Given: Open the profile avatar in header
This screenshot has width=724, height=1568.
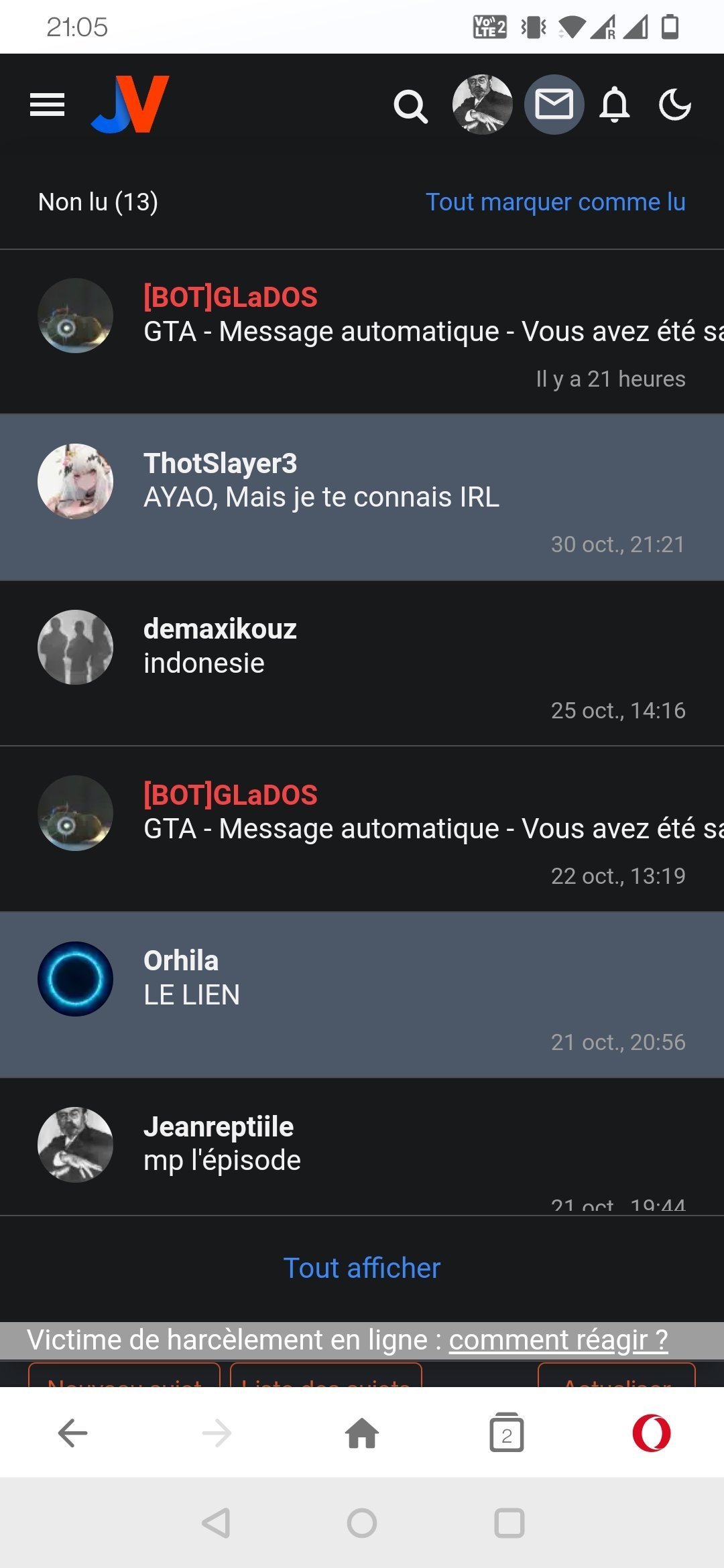Looking at the screenshot, I should [x=483, y=105].
